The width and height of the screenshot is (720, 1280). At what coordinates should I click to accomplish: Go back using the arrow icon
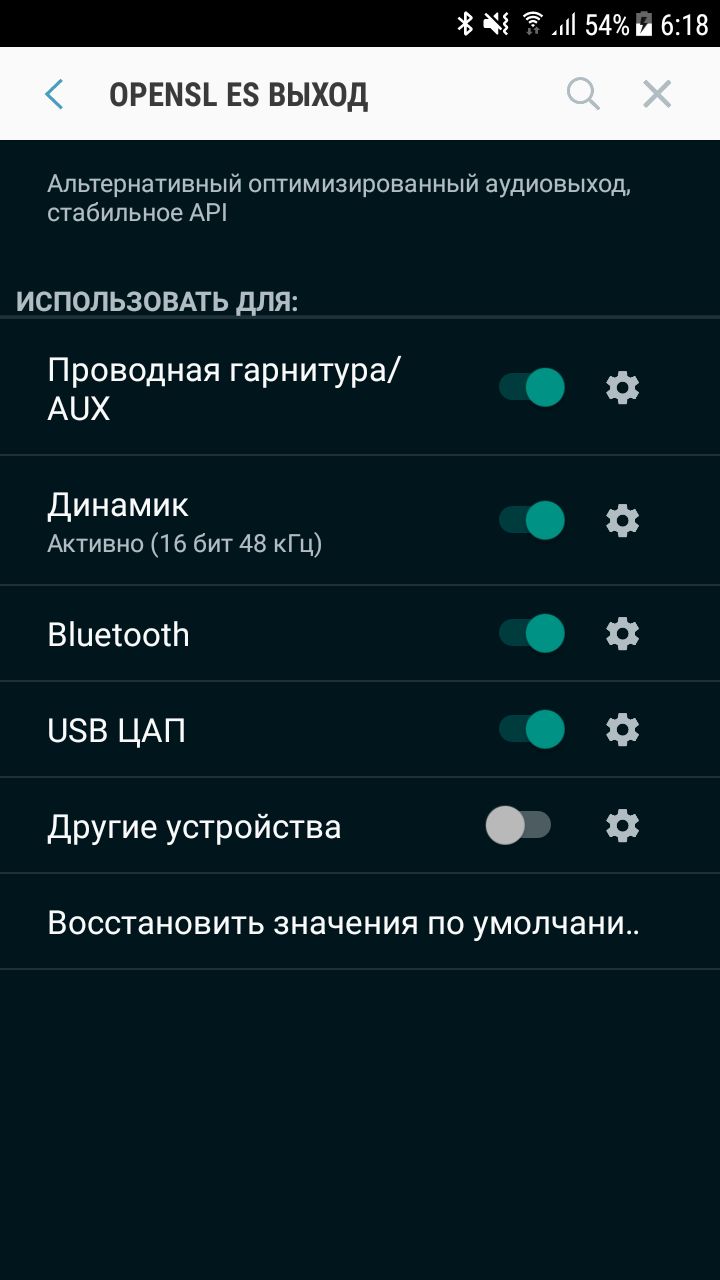[54, 95]
